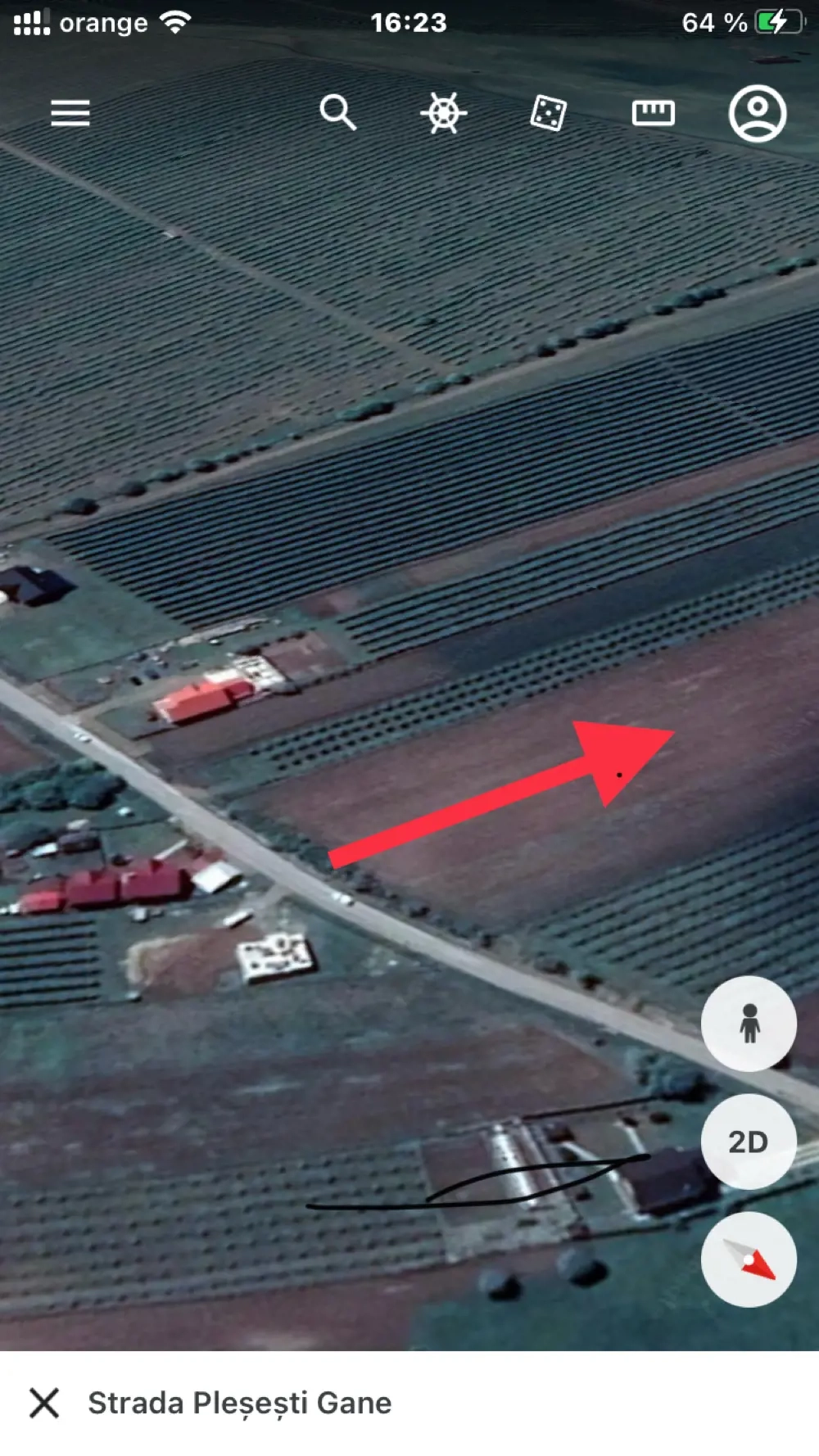This screenshot has width=819, height=1456.
Task: Open the search tool
Action: 337,112
